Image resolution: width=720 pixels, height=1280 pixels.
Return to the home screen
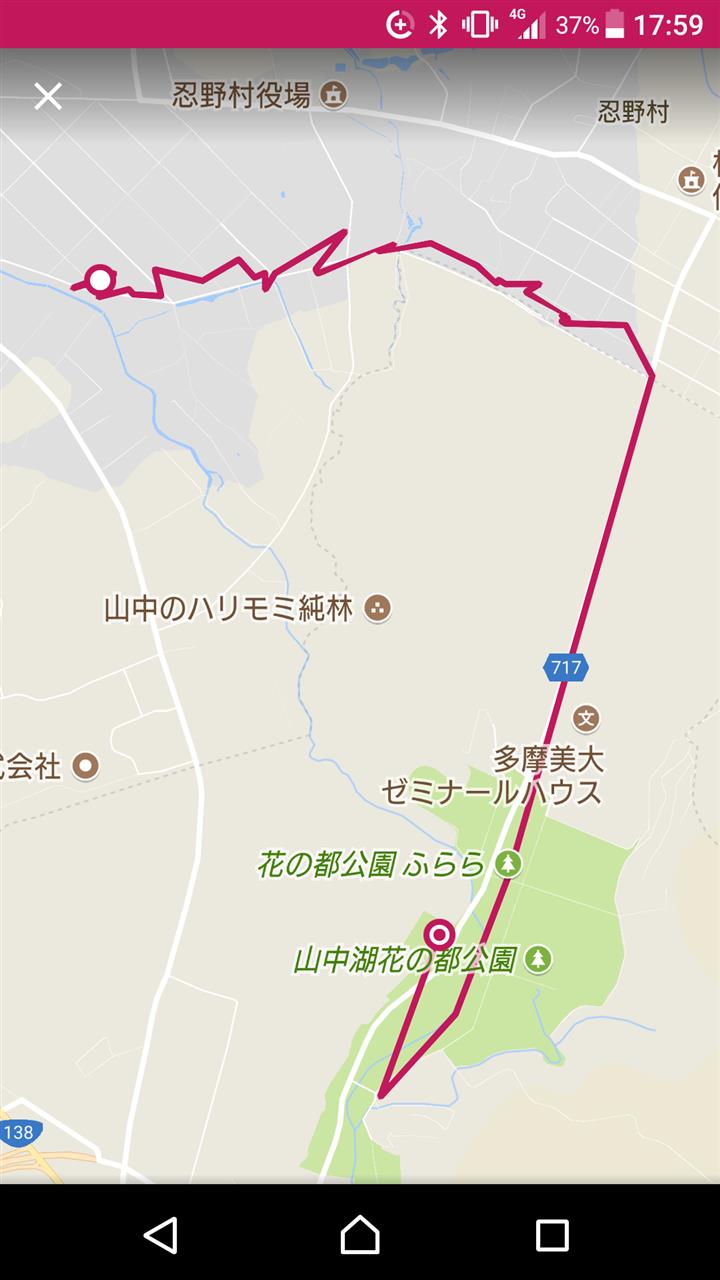click(x=360, y=1234)
